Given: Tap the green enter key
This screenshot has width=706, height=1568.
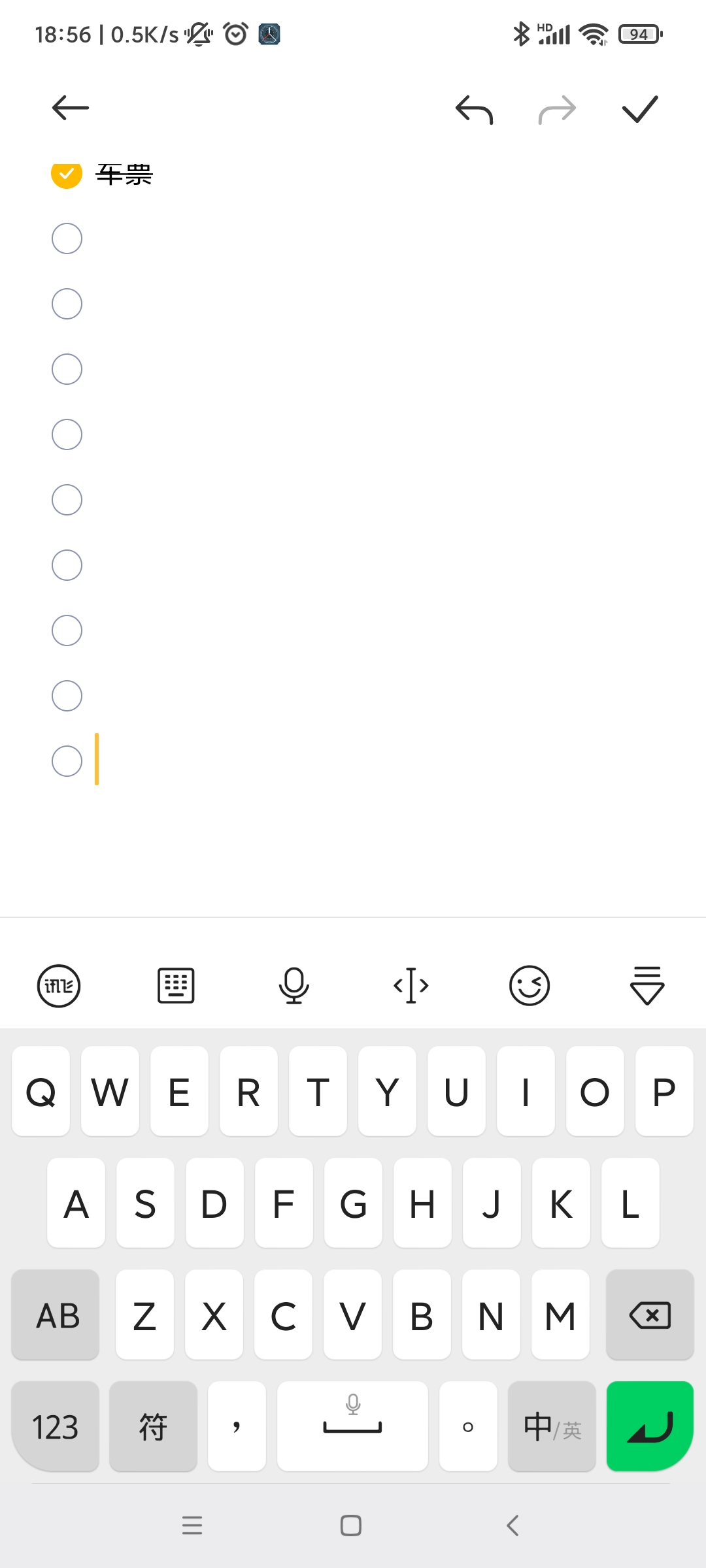Looking at the screenshot, I should coord(650,1427).
